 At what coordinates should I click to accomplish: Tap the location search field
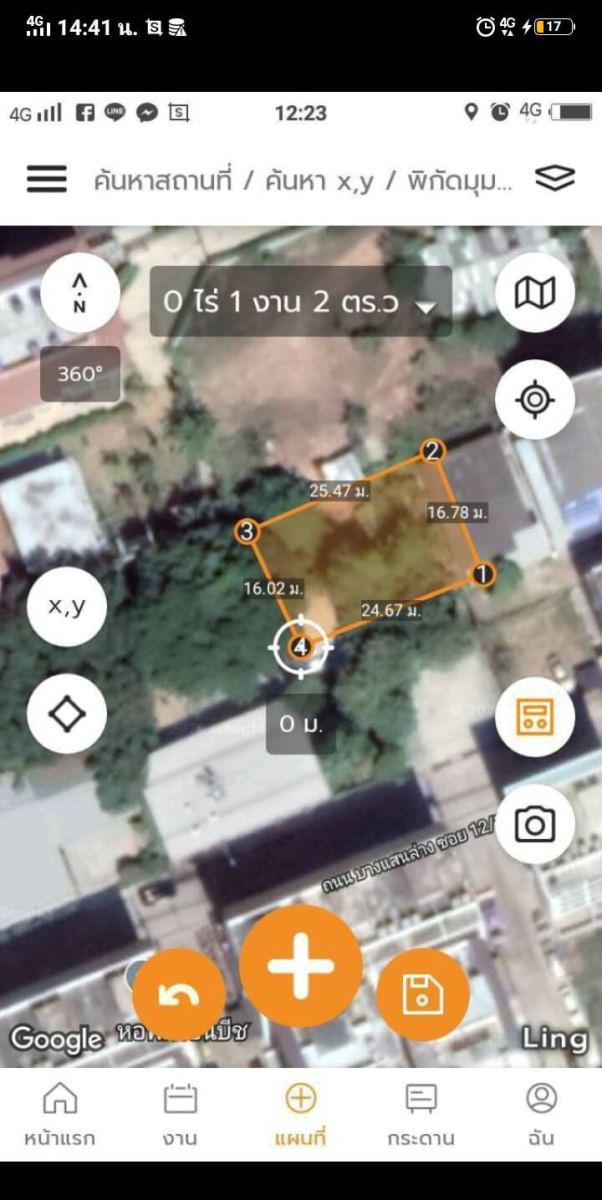(303, 180)
